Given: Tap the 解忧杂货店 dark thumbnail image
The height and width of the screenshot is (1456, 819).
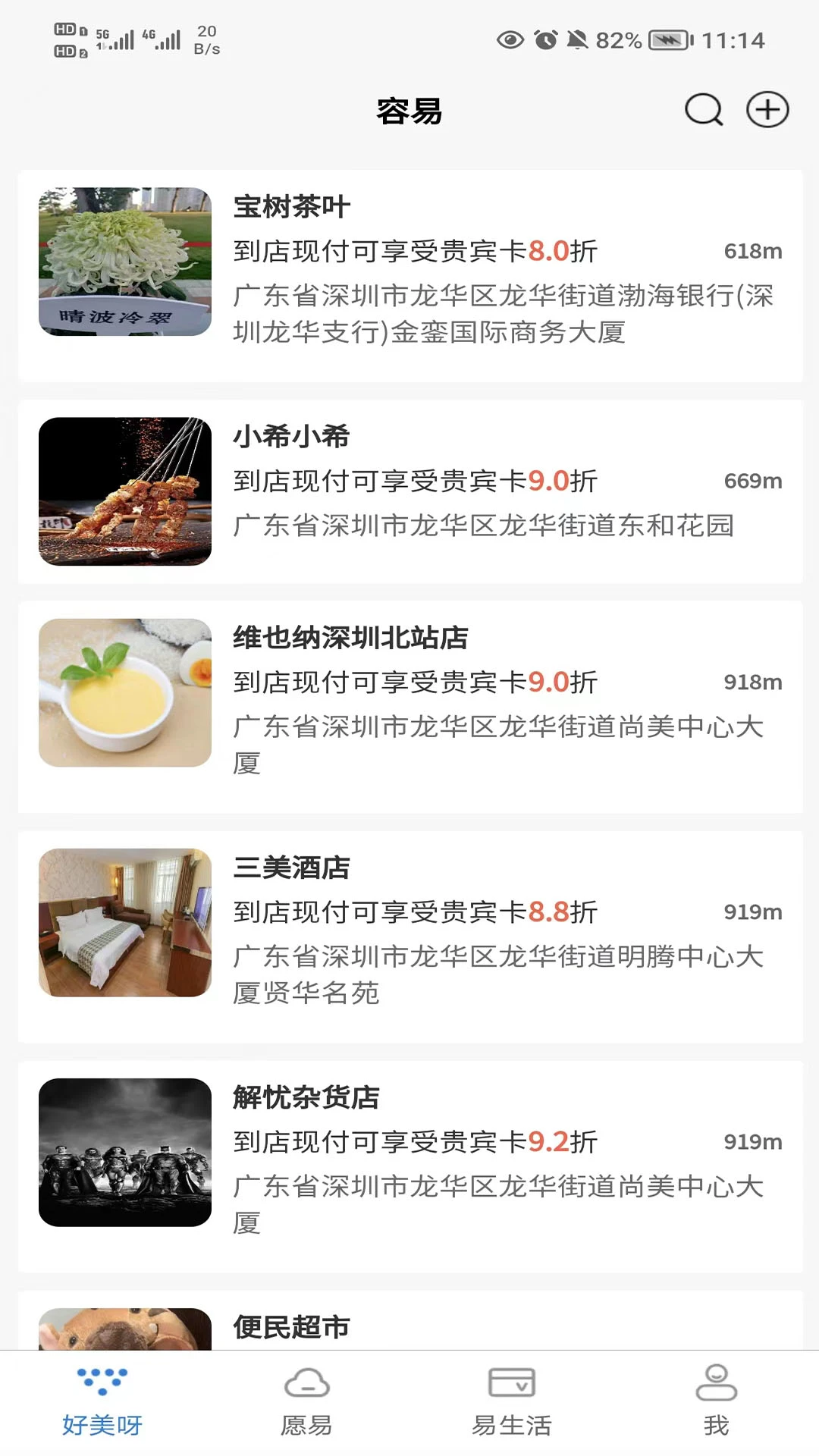Looking at the screenshot, I should point(124,1153).
